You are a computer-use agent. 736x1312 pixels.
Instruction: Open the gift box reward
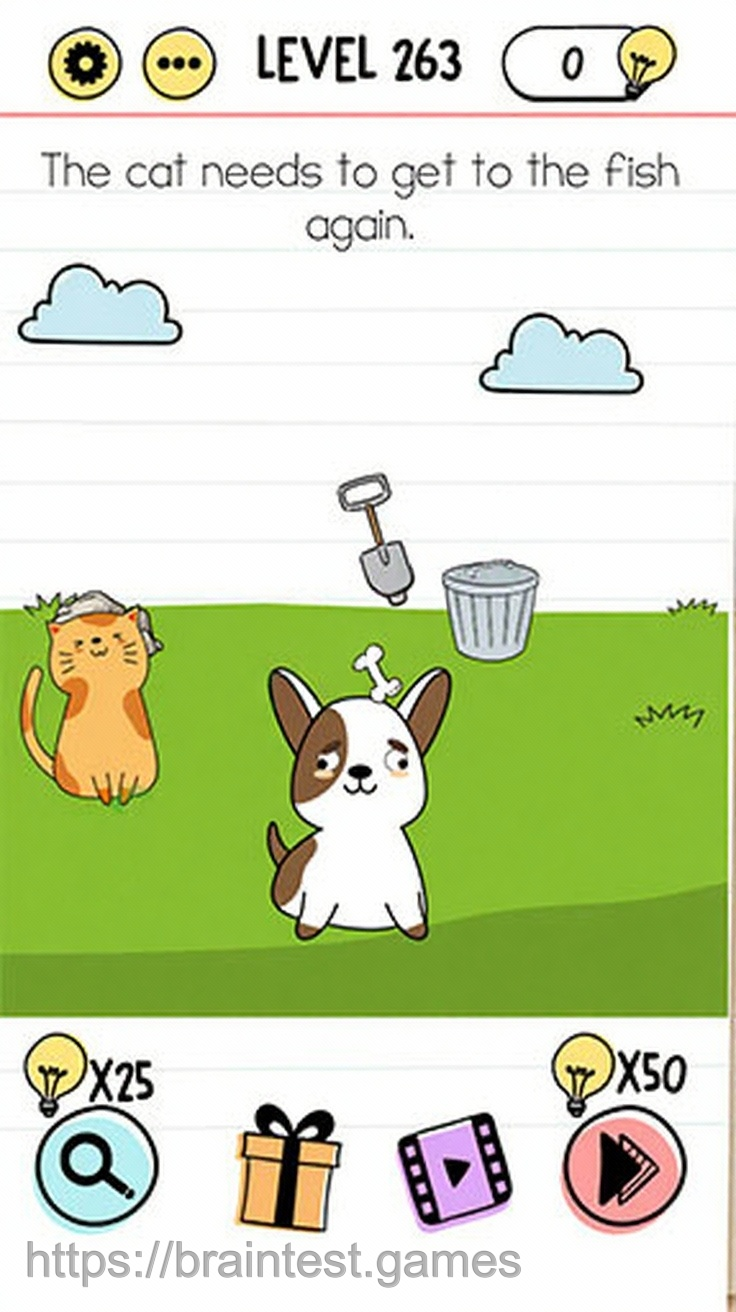289,1167
